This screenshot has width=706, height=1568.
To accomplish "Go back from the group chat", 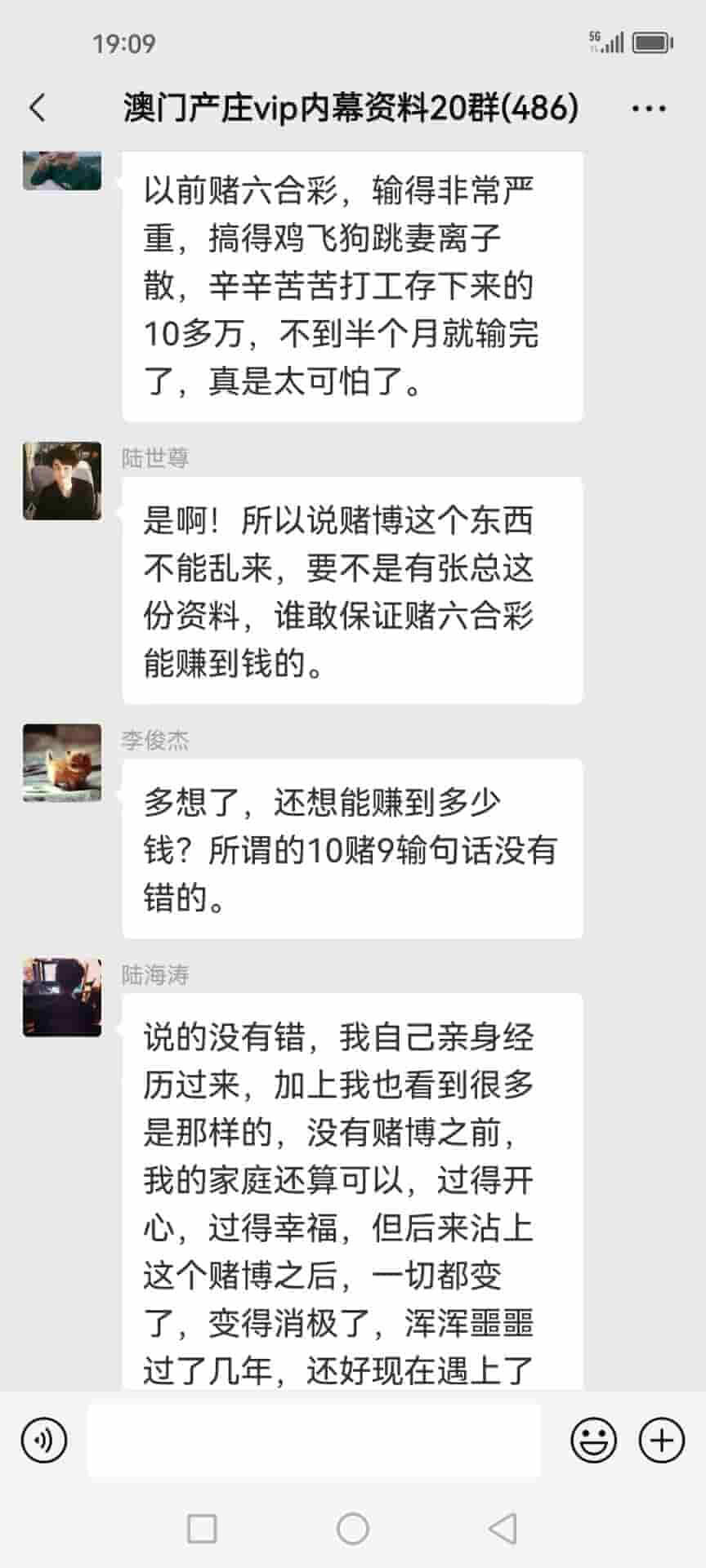I will [x=38, y=108].
